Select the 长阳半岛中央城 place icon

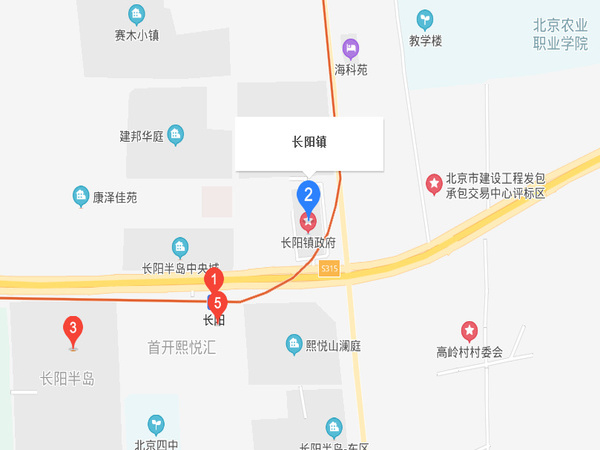[180, 246]
